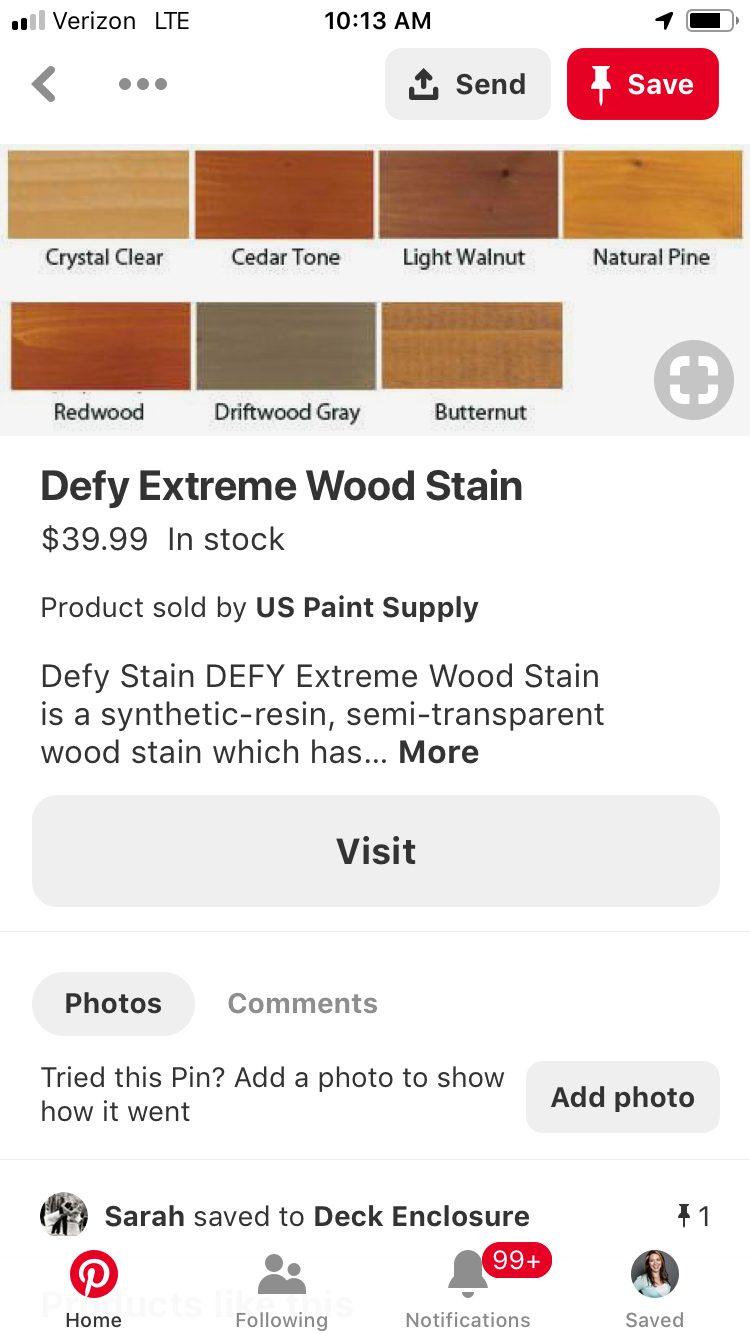Go back with the arrow

44,84
